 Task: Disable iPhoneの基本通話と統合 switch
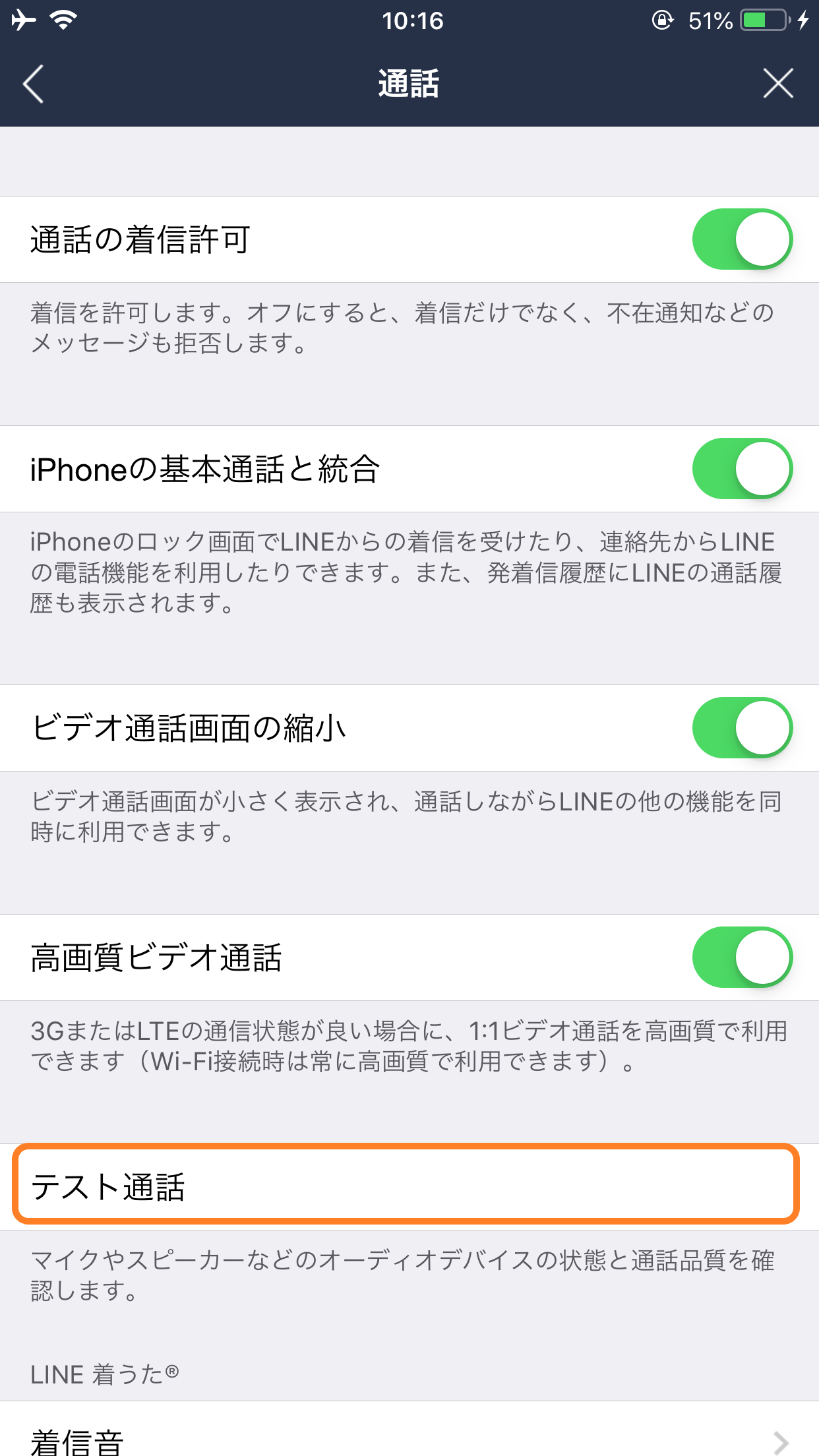pyautogui.click(x=742, y=469)
